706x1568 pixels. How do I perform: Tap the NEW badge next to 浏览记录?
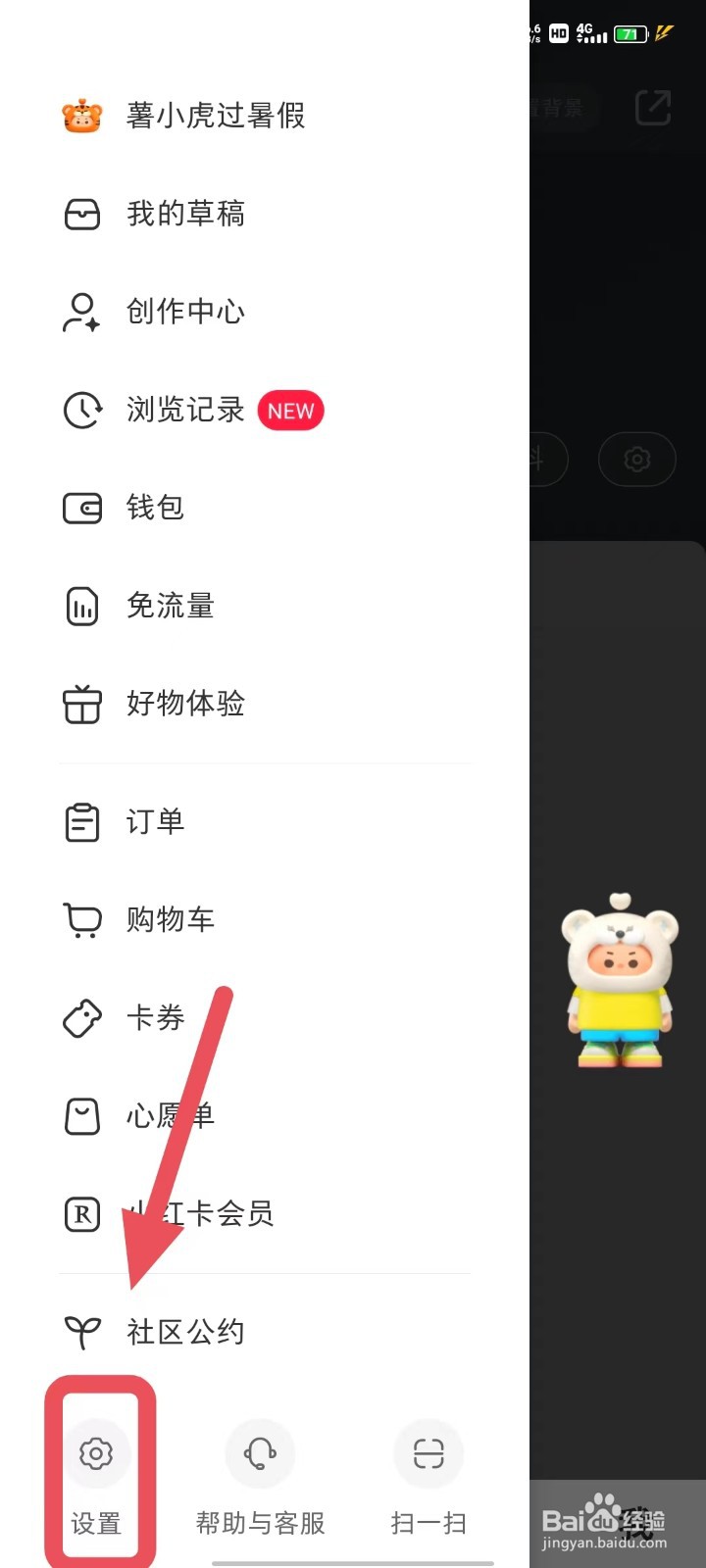tap(290, 410)
